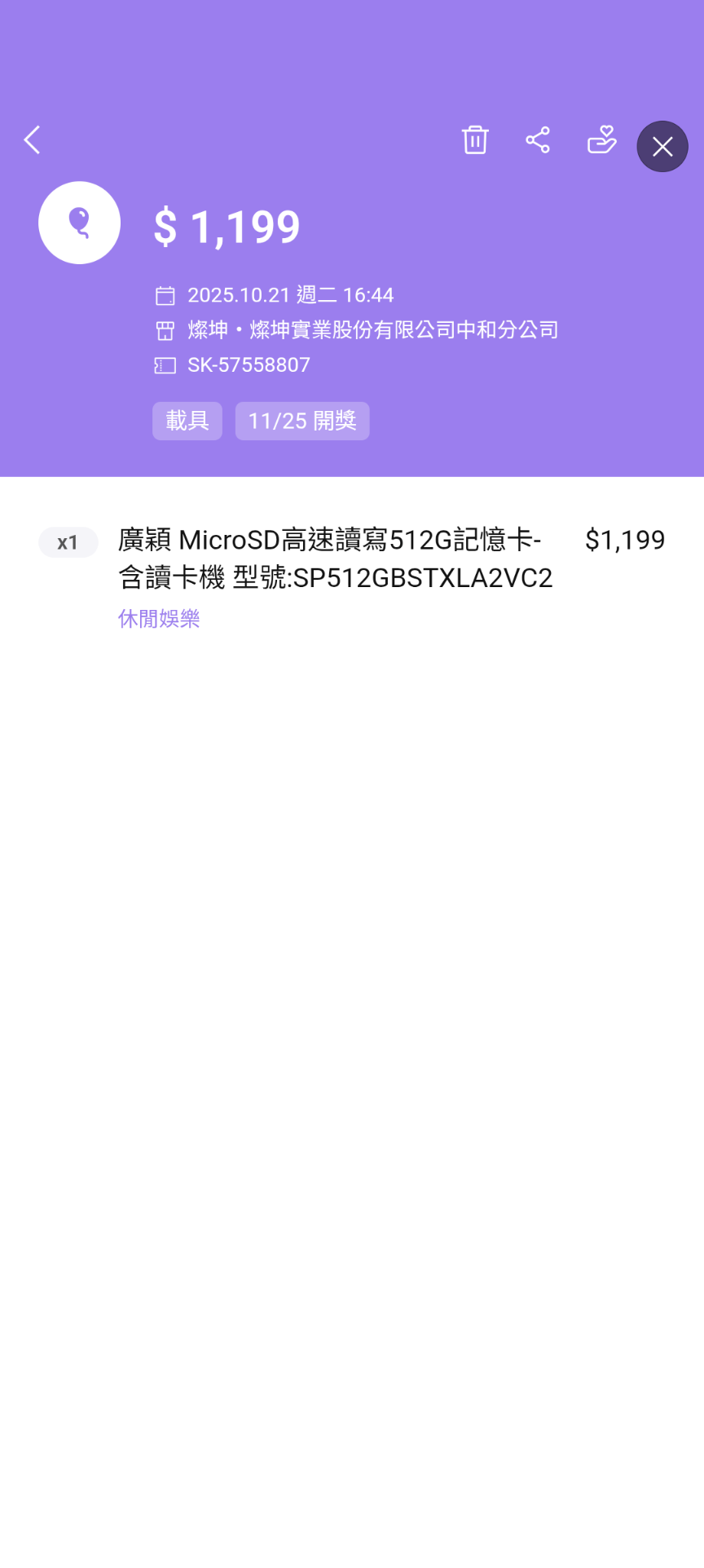The height and width of the screenshot is (1568, 704).
Task: Go back using the top-left arrow
Action: pos(33,140)
